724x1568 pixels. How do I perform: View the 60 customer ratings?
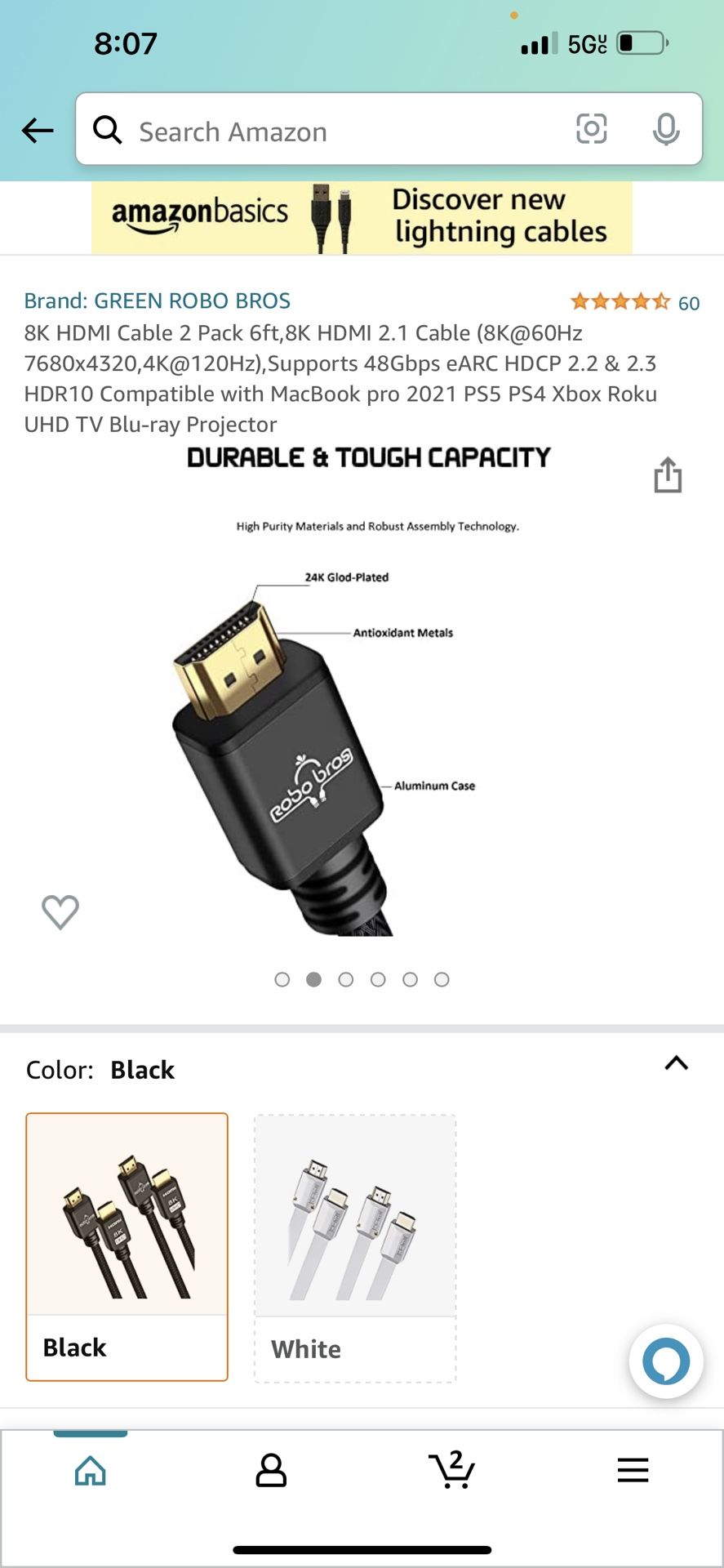[688, 302]
